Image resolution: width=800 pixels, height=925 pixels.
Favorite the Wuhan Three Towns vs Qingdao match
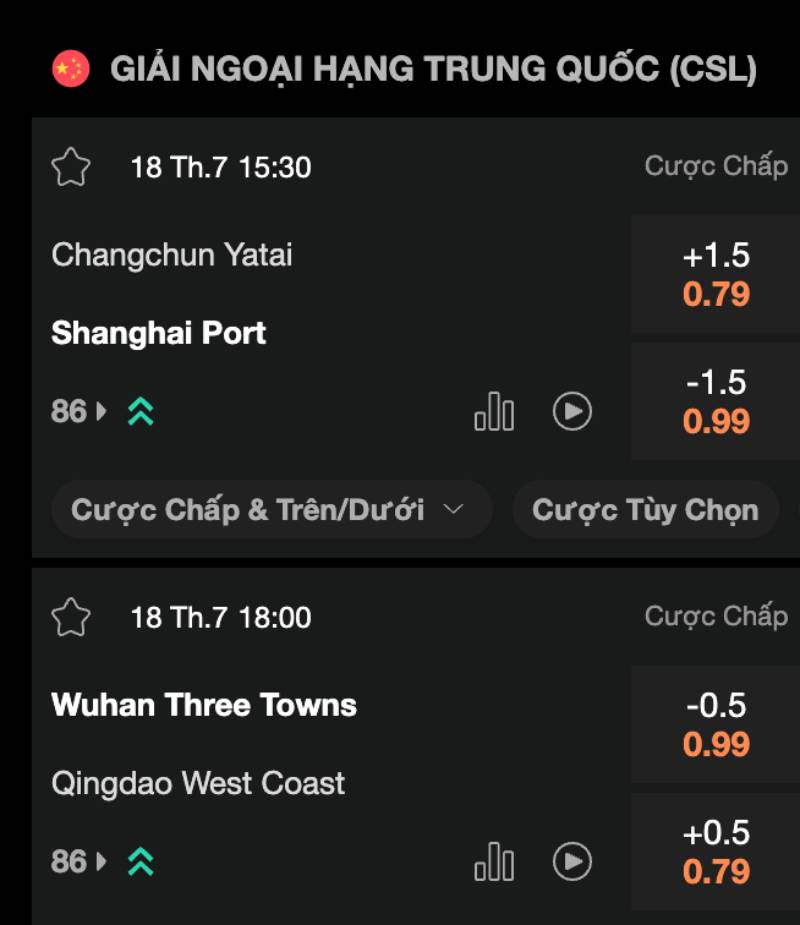click(71, 617)
